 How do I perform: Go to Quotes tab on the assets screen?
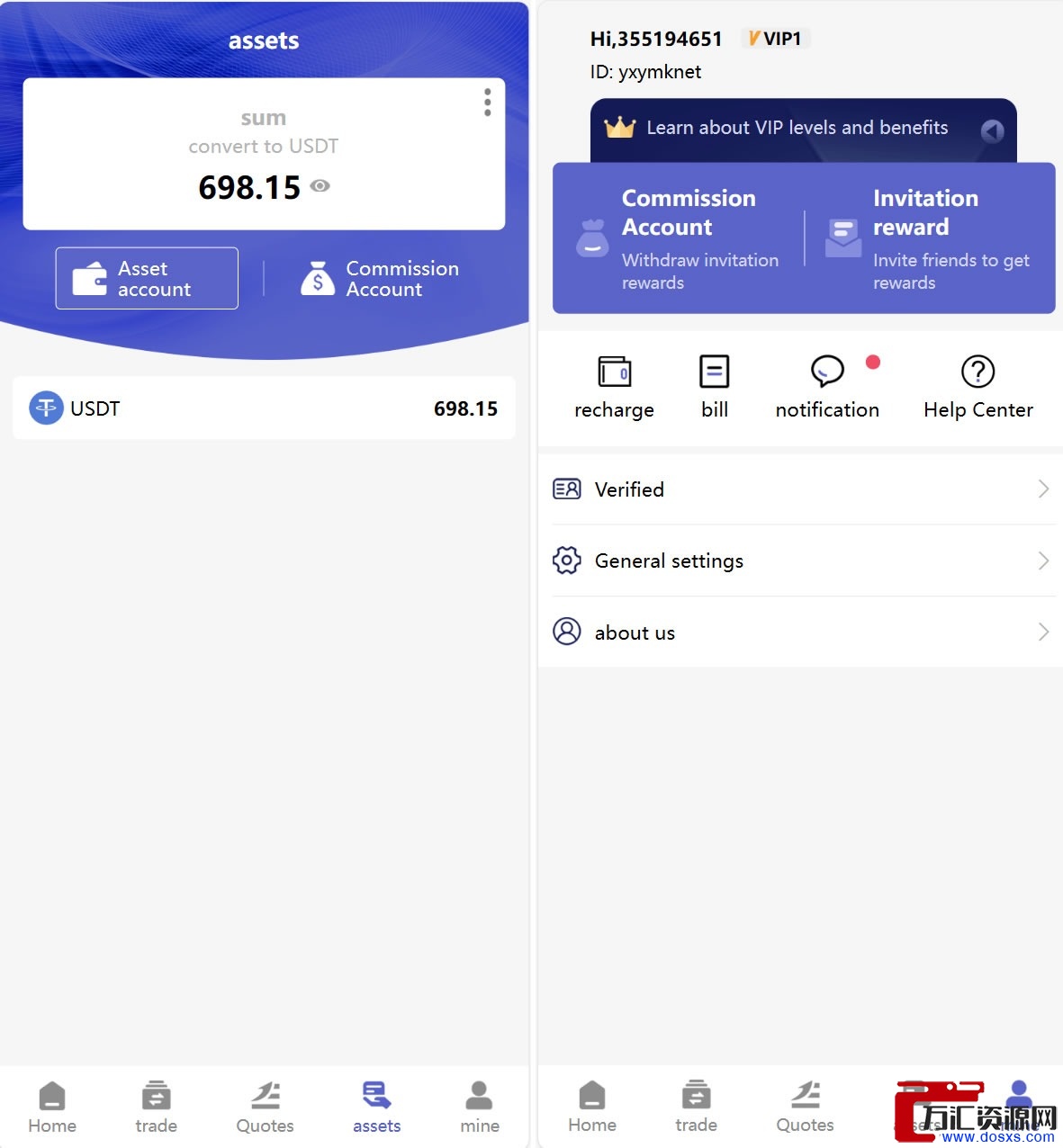pos(265,1107)
